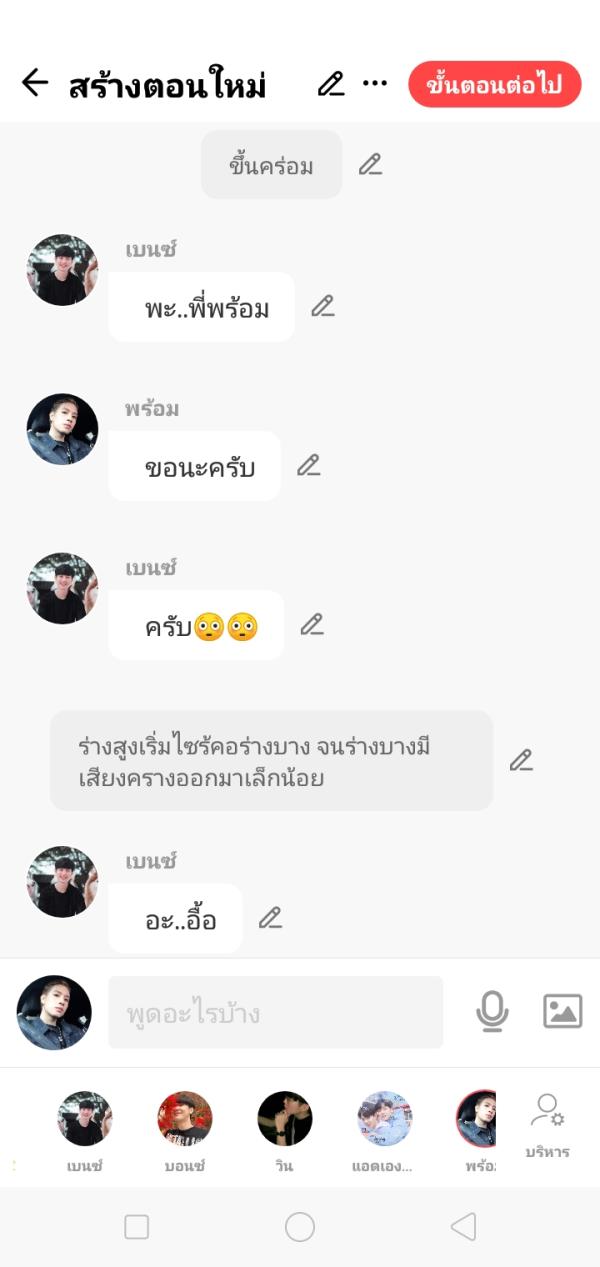
Task: Pick the character แอดเอง... as speaker
Action: point(385,1120)
